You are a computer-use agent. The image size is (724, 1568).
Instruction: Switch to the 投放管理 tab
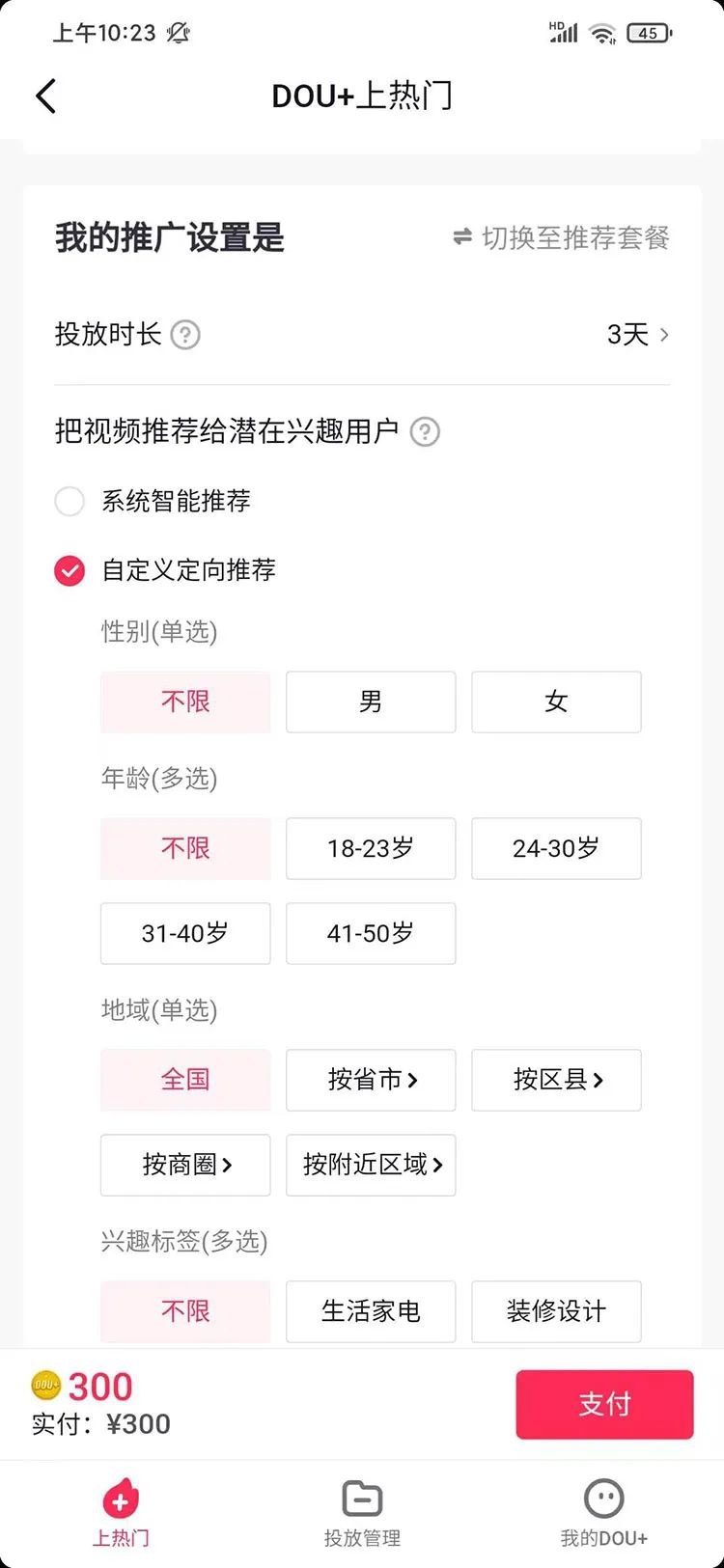[x=362, y=1512]
